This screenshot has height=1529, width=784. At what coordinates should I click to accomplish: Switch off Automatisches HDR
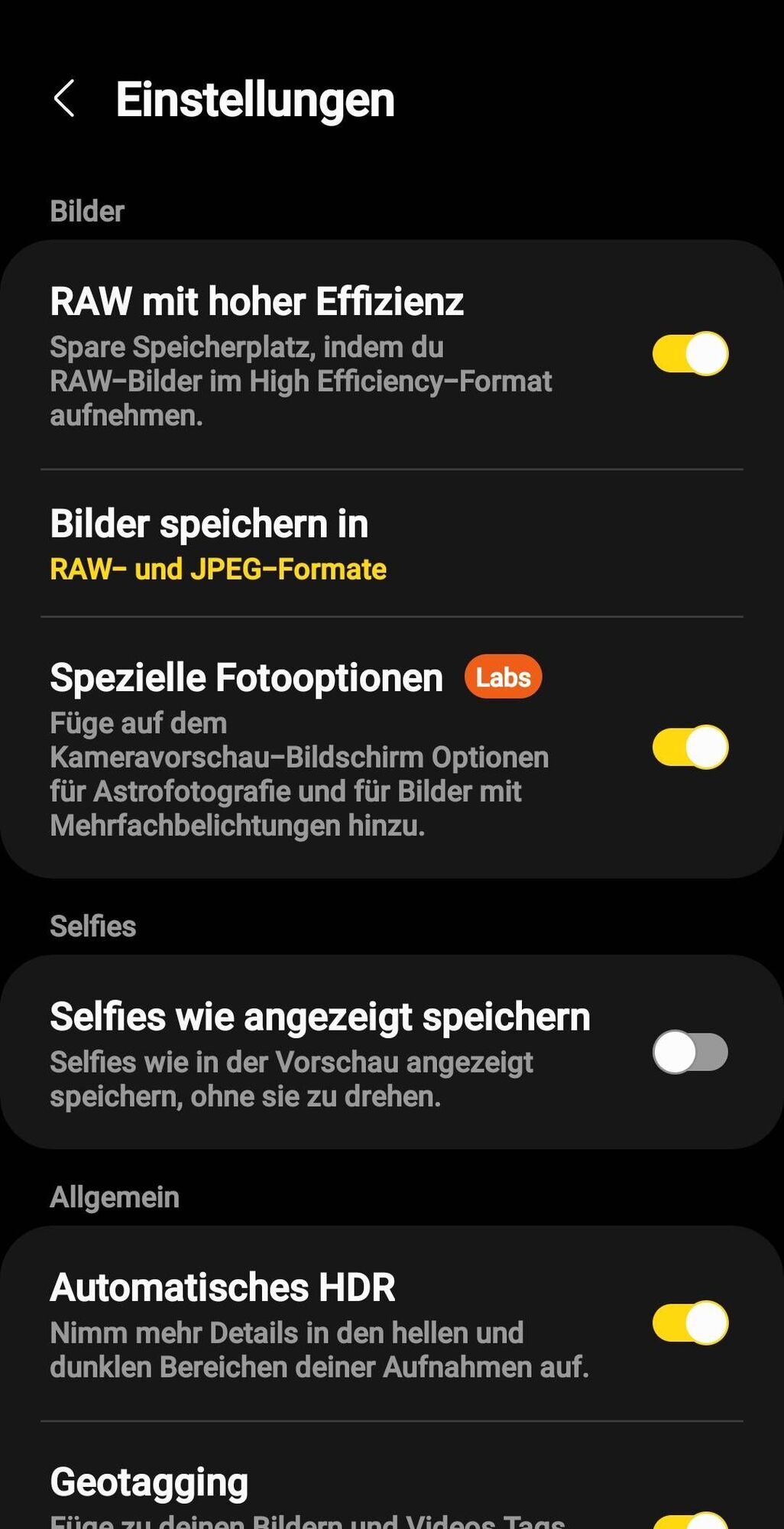(690, 1323)
